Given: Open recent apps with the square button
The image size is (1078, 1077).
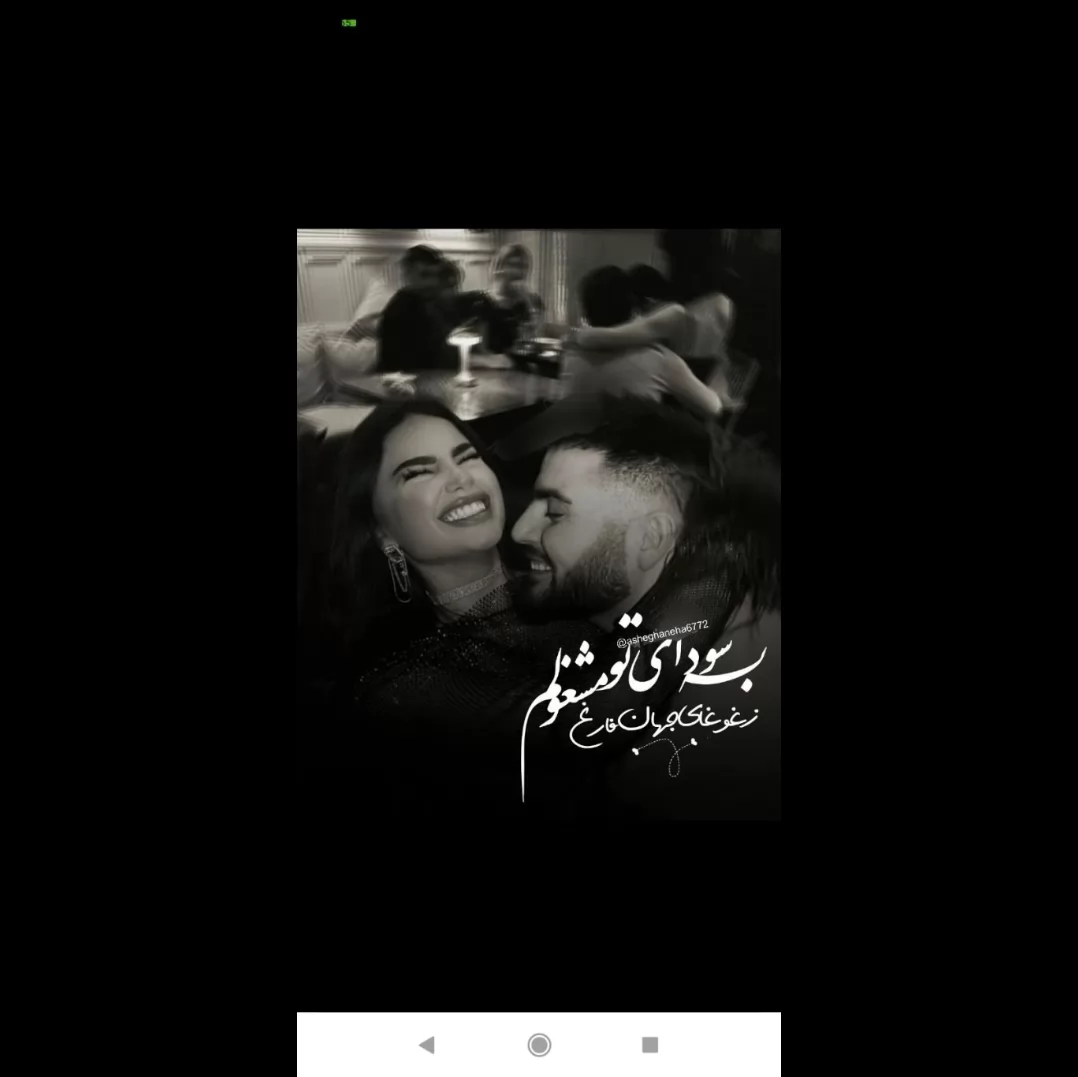Looking at the screenshot, I should [x=650, y=1045].
